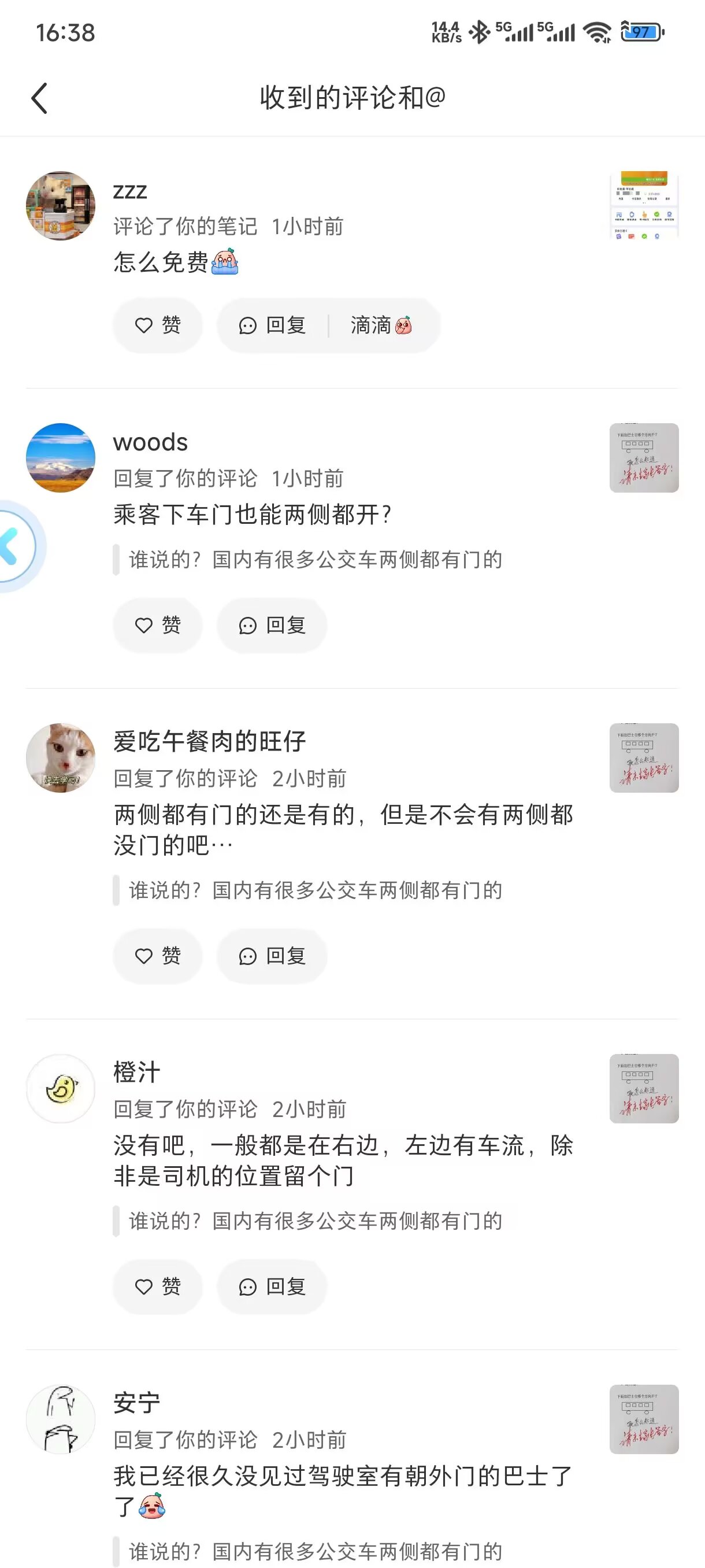
Task: Open the note thumbnail beside 安宁's reply
Action: pyautogui.click(x=644, y=1419)
